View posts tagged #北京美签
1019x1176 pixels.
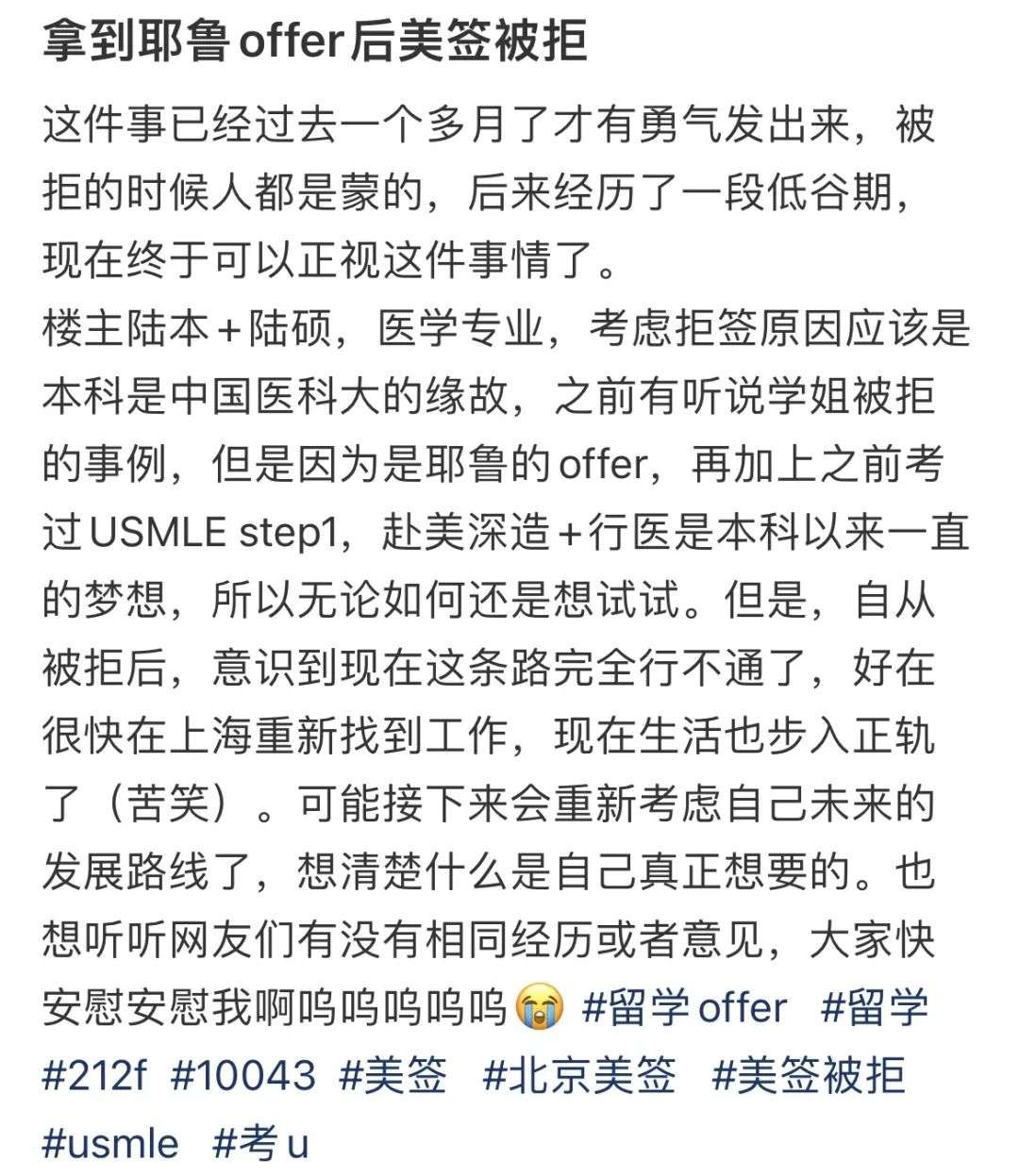pos(579,1074)
